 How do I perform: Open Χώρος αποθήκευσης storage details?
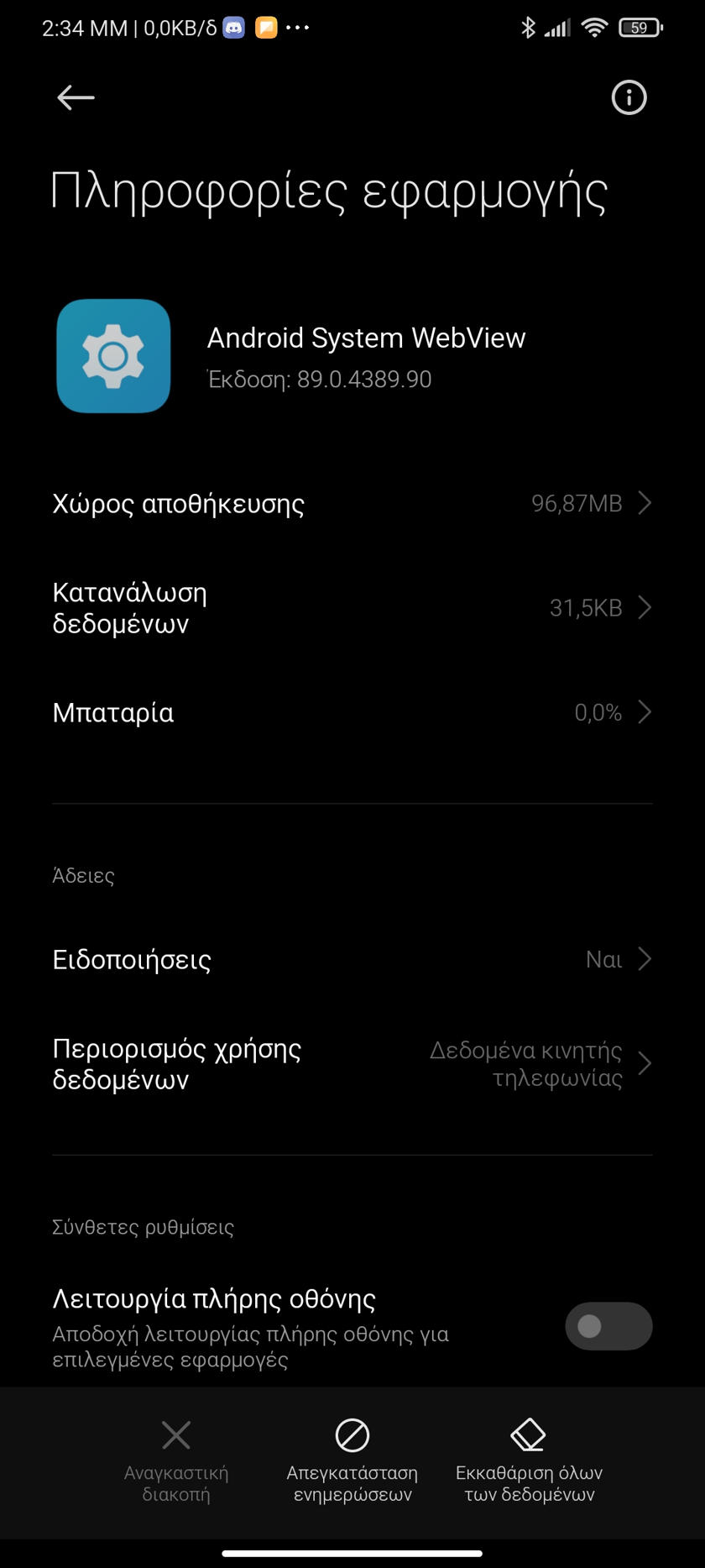coord(352,503)
